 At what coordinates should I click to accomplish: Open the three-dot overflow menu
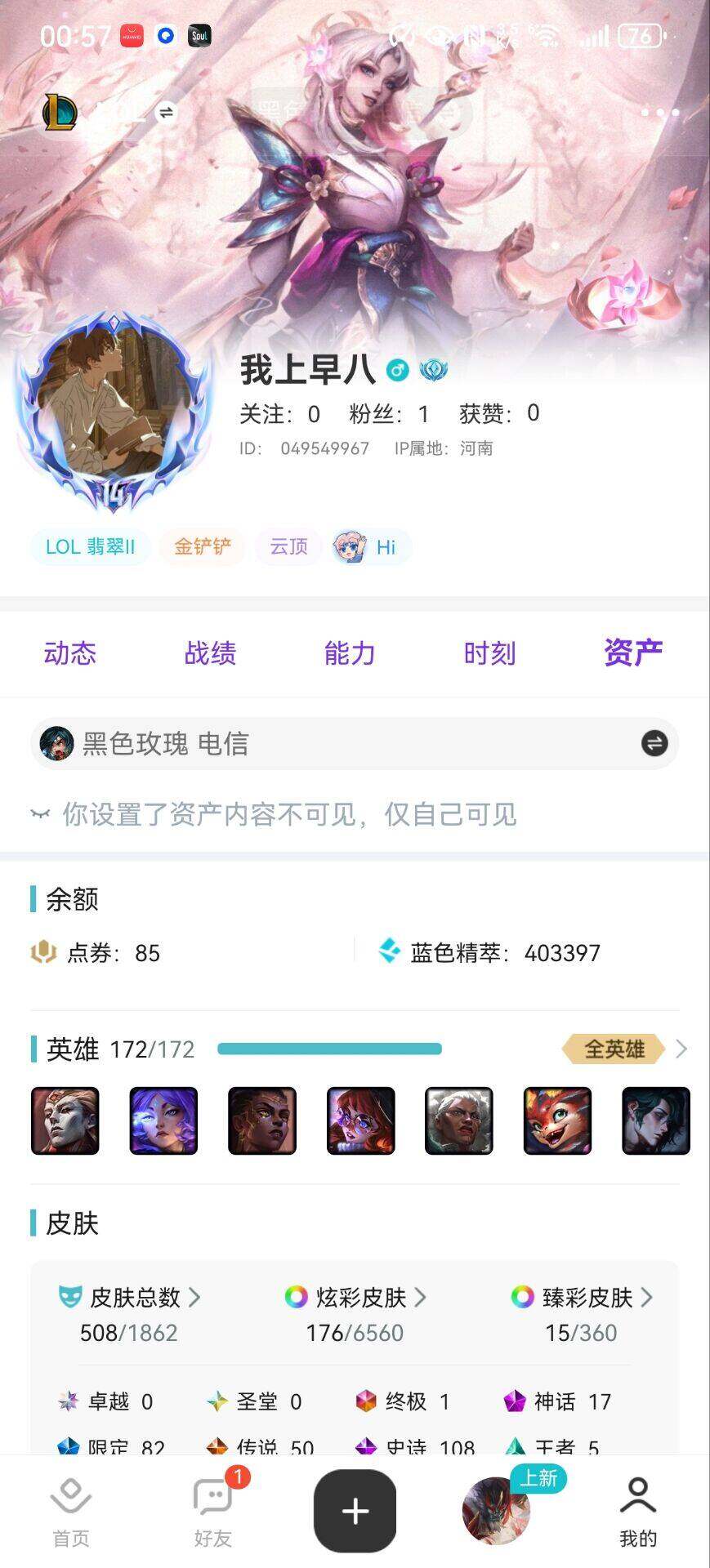[x=660, y=112]
